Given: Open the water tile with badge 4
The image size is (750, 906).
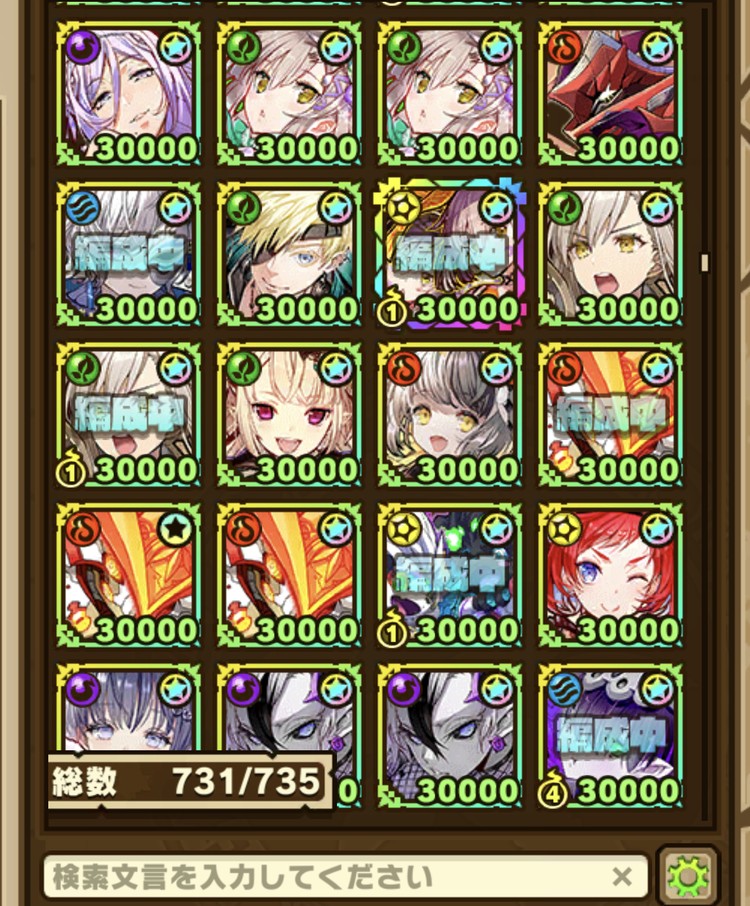Looking at the screenshot, I should (x=609, y=735).
